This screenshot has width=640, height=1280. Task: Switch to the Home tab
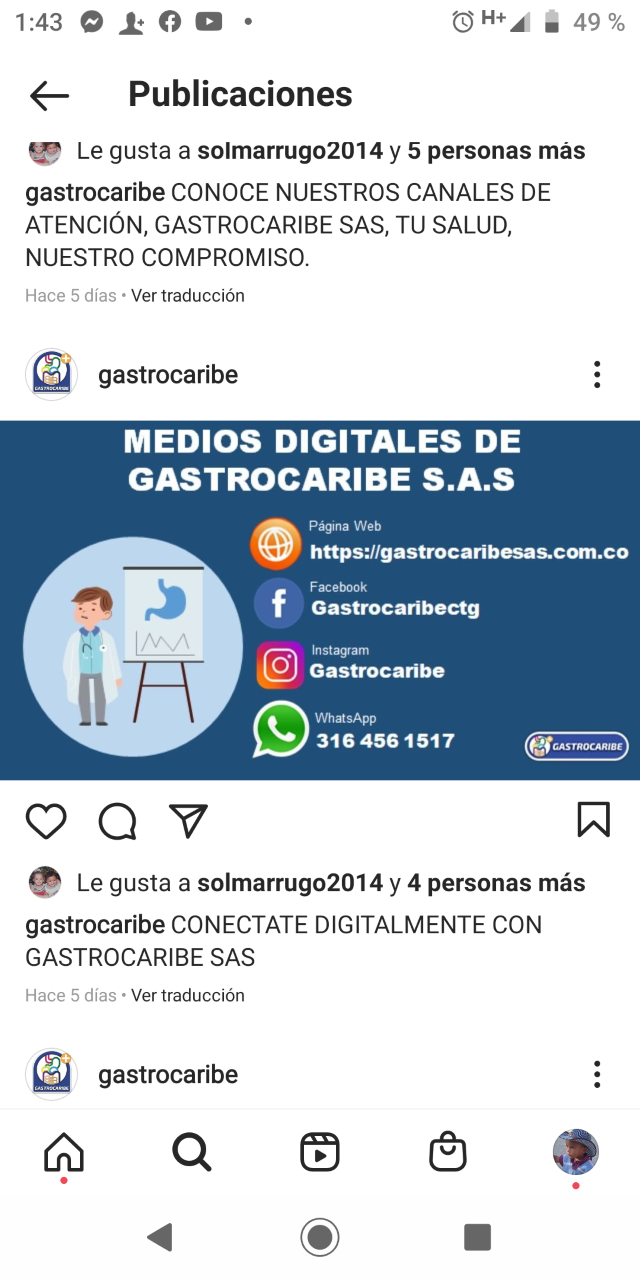64,1153
